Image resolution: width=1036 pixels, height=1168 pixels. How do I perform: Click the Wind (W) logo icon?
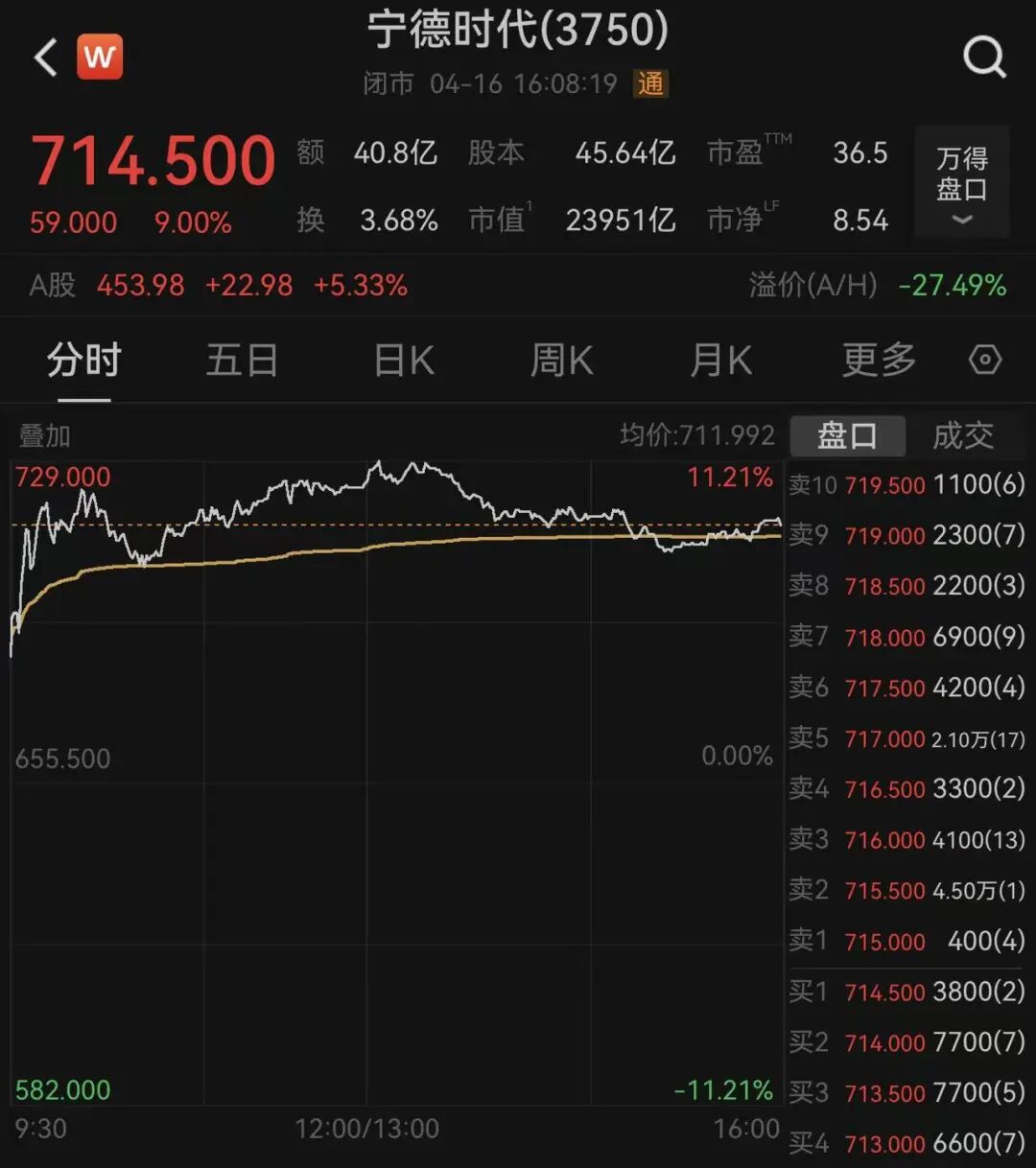[x=101, y=56]
